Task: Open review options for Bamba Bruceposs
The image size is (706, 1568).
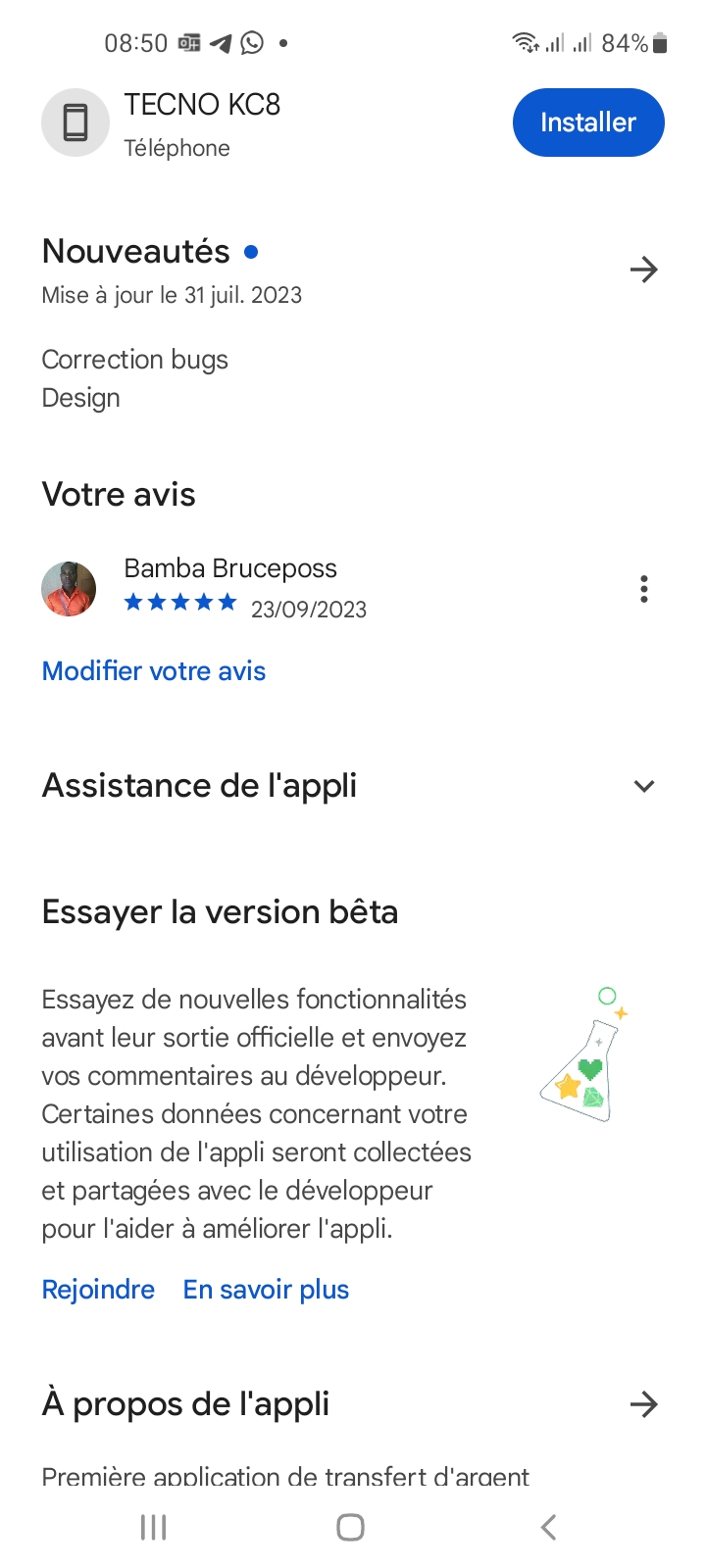Action: [643, 589]
